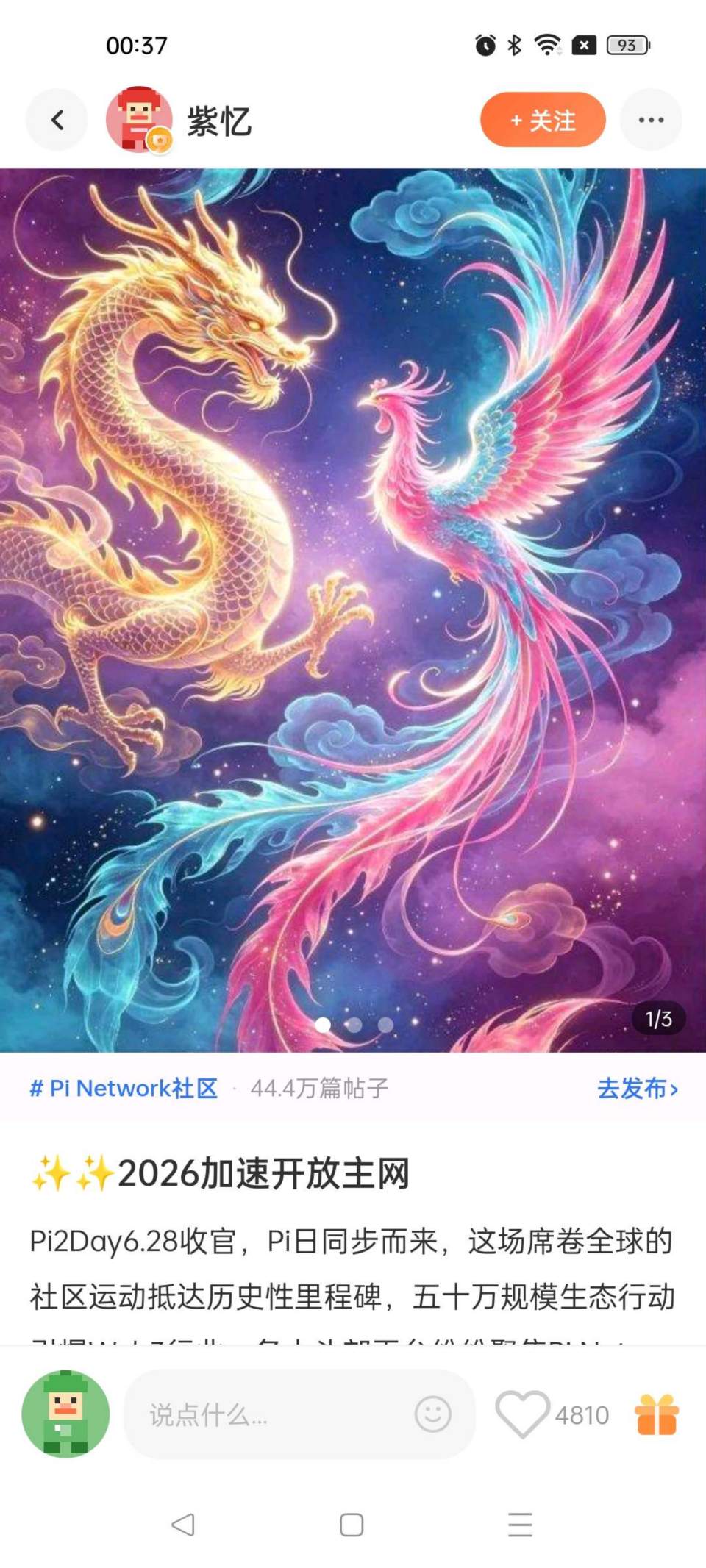Image resolution: width=706 pixels, height=1568 pixels.
Task: Open recent apps from navigation bar
Action: [520, 1525]
